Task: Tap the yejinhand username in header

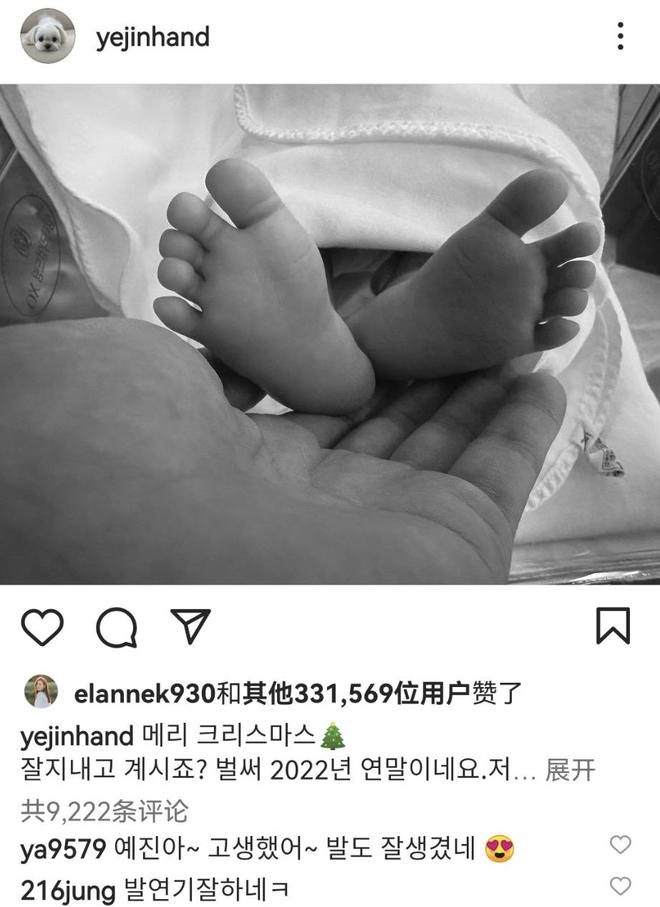Action: coord(152,38)
